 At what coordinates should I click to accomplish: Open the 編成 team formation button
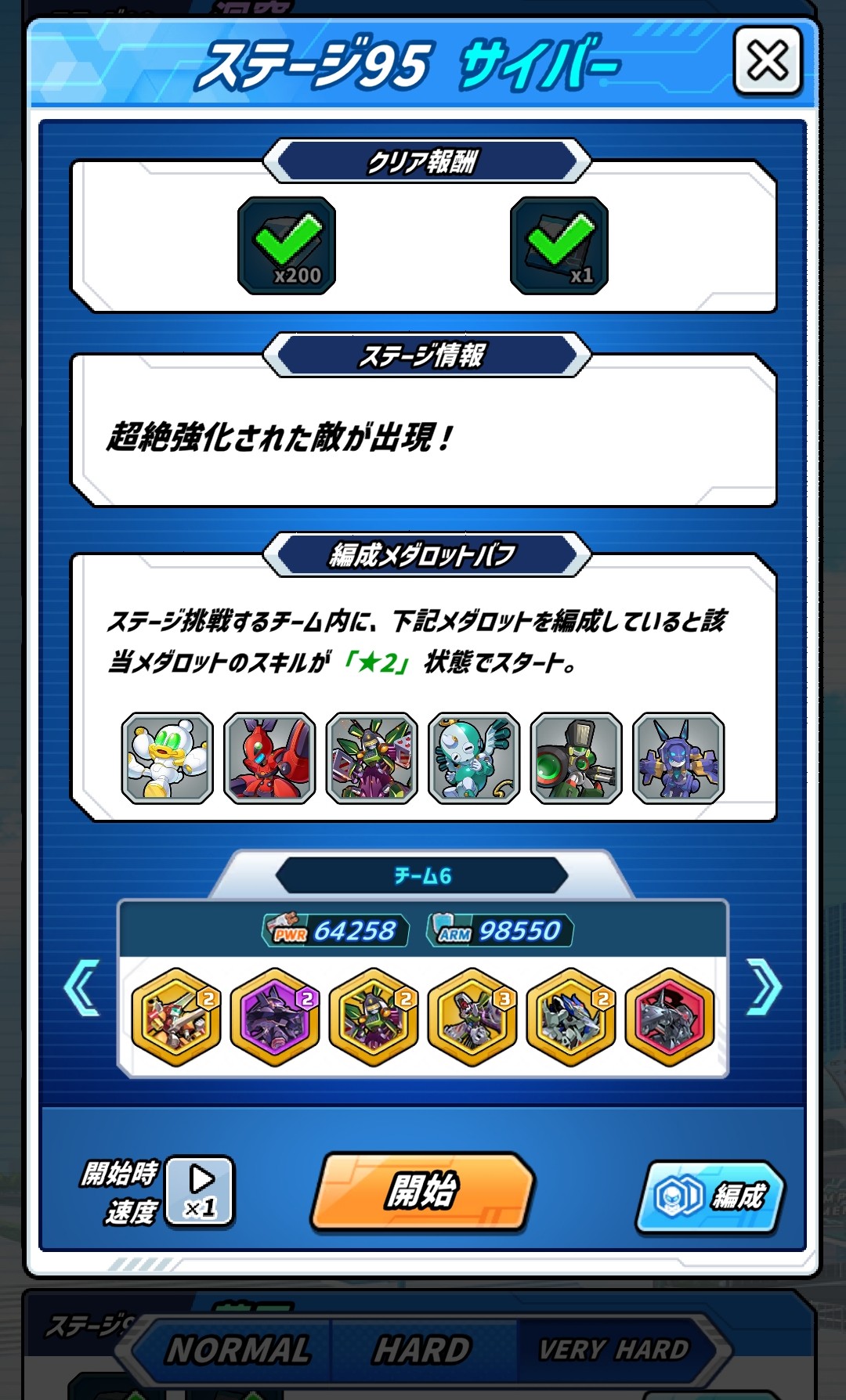tap(711, 1196)
